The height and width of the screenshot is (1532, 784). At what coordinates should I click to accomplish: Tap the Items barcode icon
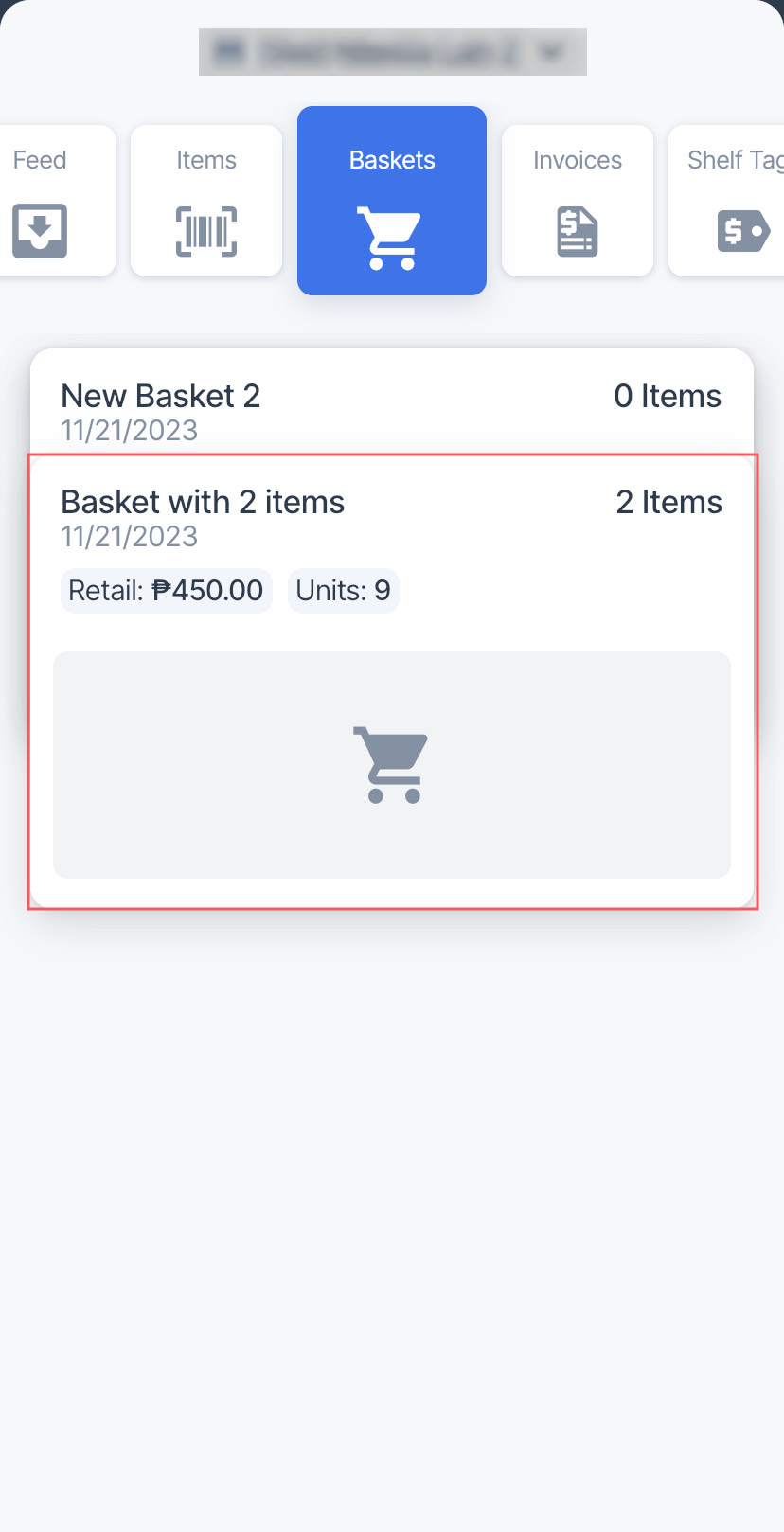tap(205, 230)
